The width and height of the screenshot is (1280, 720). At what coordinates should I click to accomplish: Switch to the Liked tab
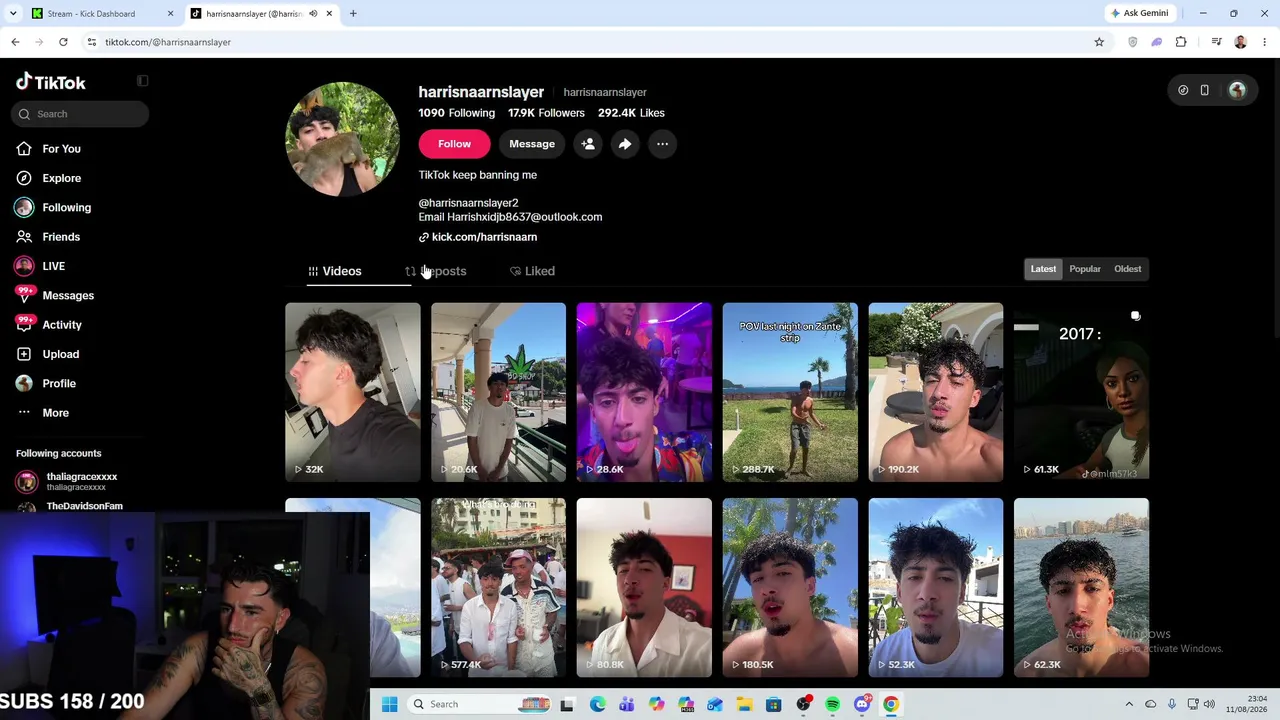[532, 271]
